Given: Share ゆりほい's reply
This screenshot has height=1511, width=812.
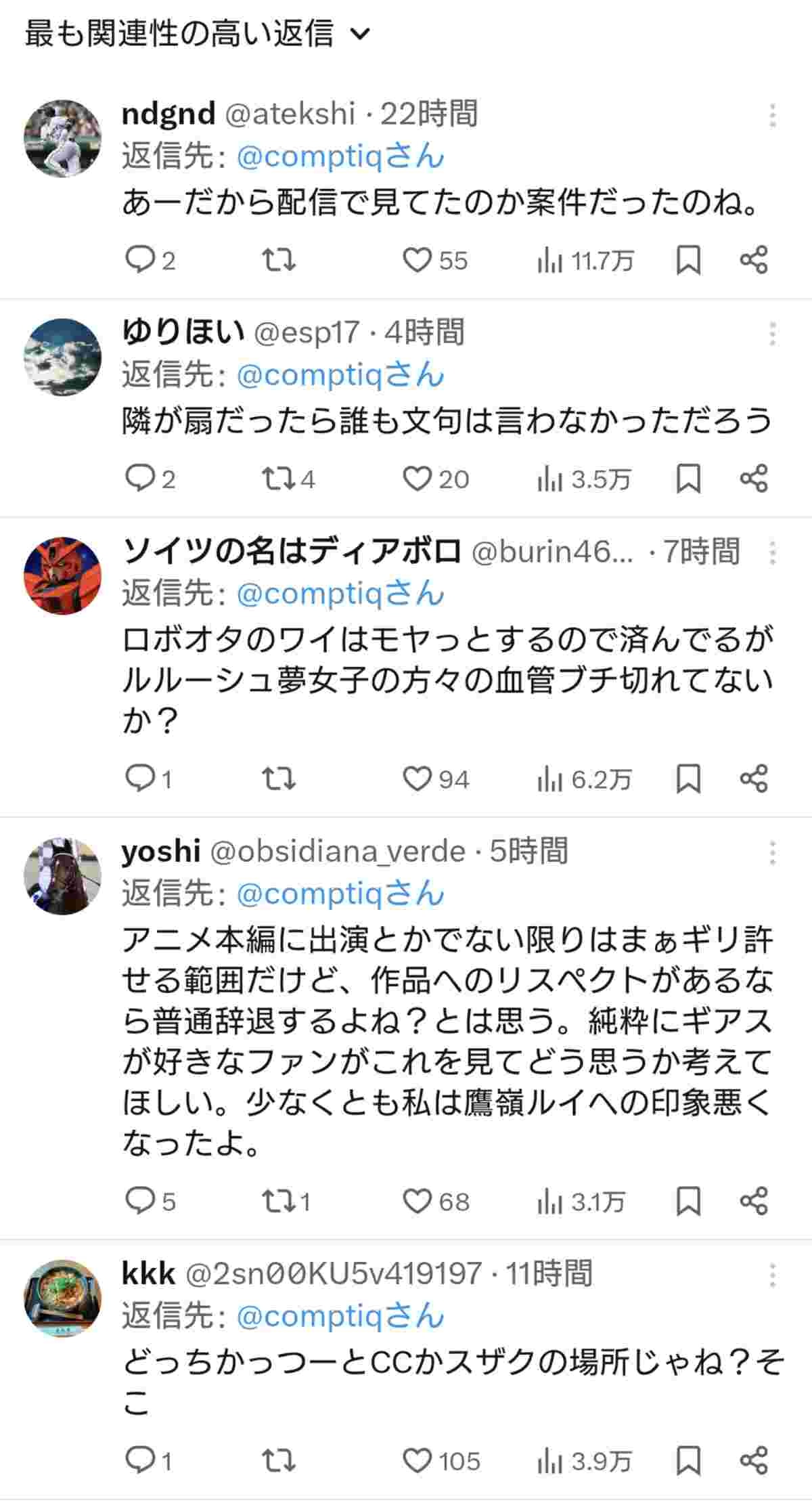Looking at the screenshot, I should coord(753,479).
